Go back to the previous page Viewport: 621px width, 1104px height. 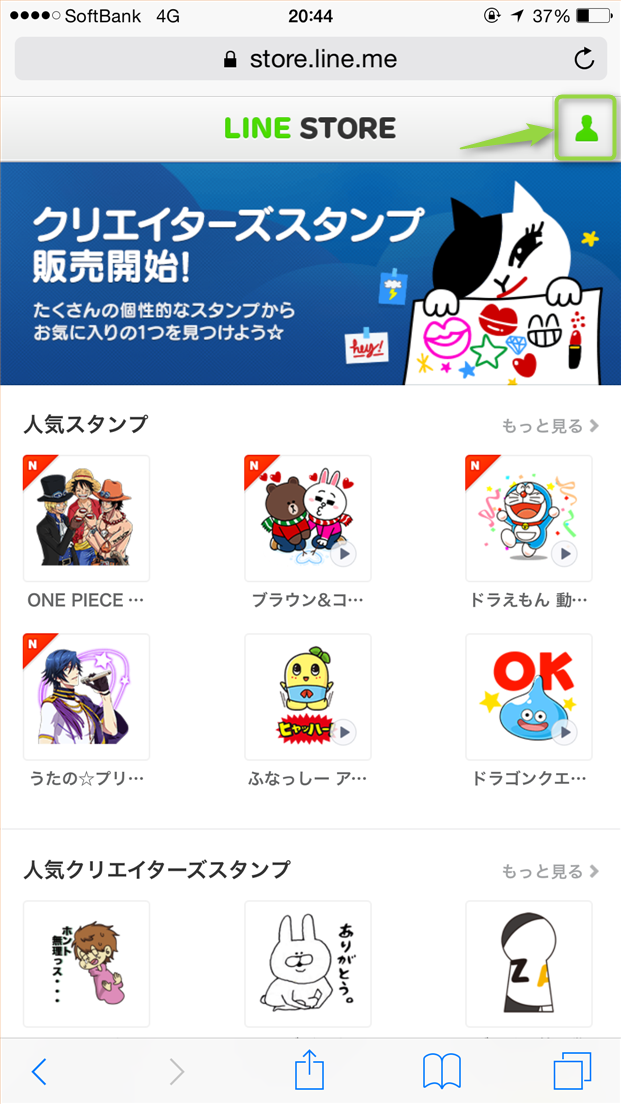pyautogui.click(x=39, y=1071)
